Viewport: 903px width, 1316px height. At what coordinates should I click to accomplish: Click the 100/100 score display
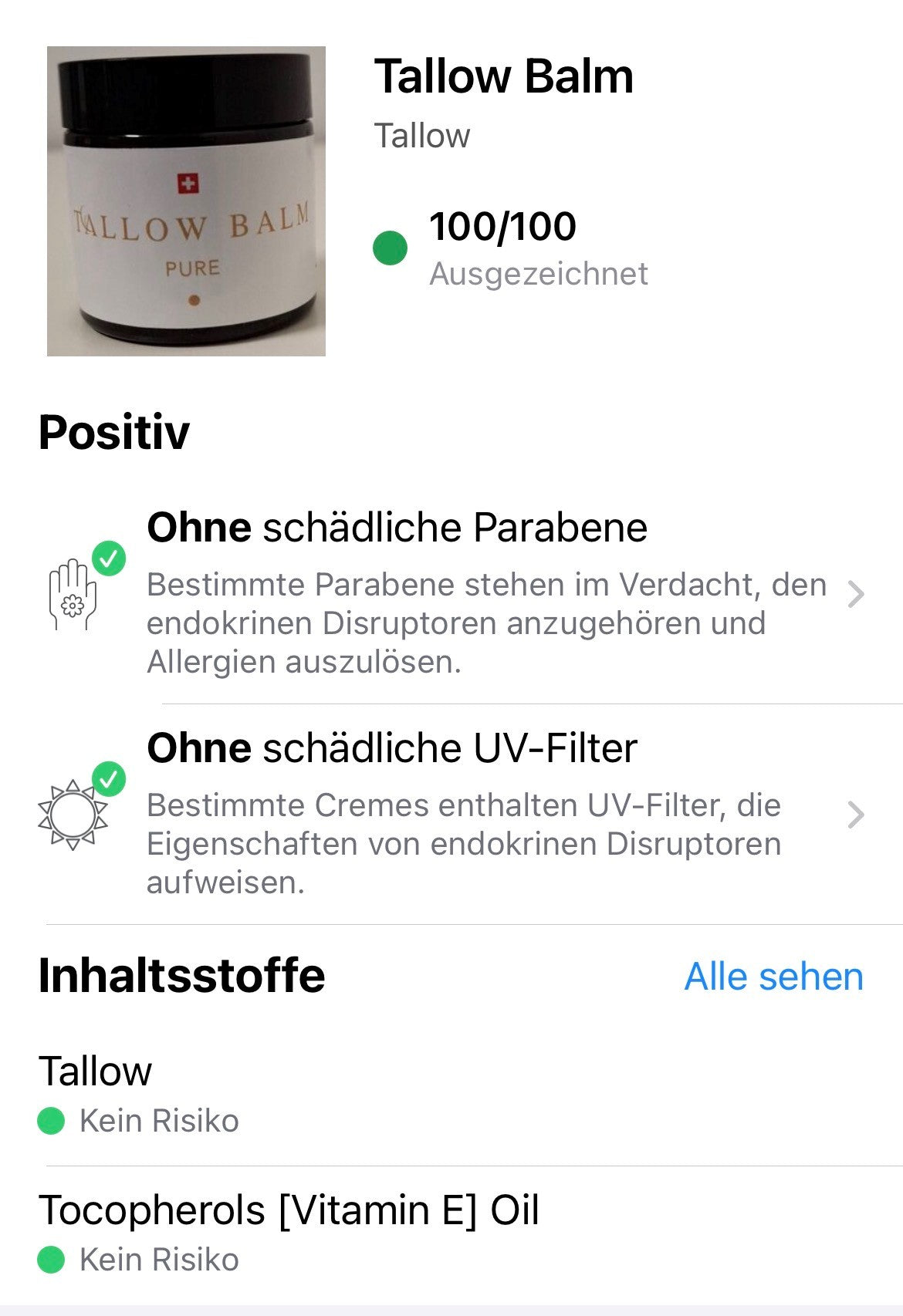(502, 226)
